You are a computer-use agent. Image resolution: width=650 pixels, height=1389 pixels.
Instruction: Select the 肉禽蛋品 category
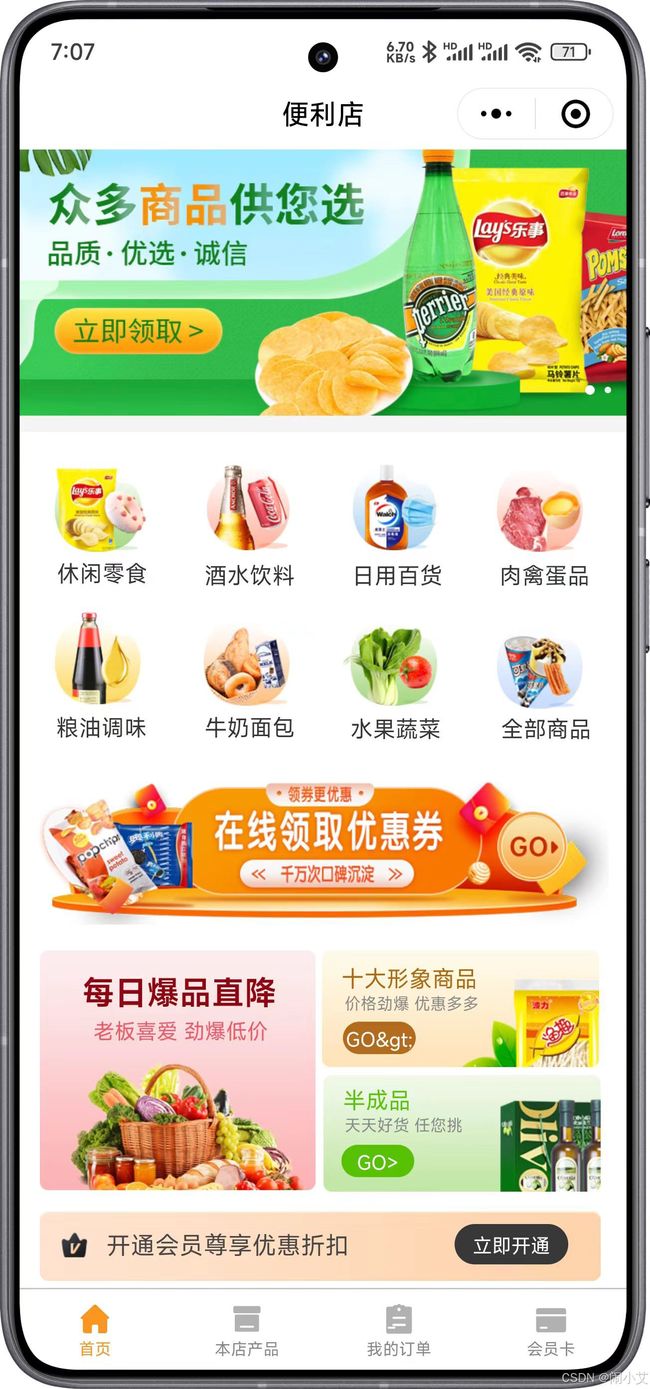[544, 524]
